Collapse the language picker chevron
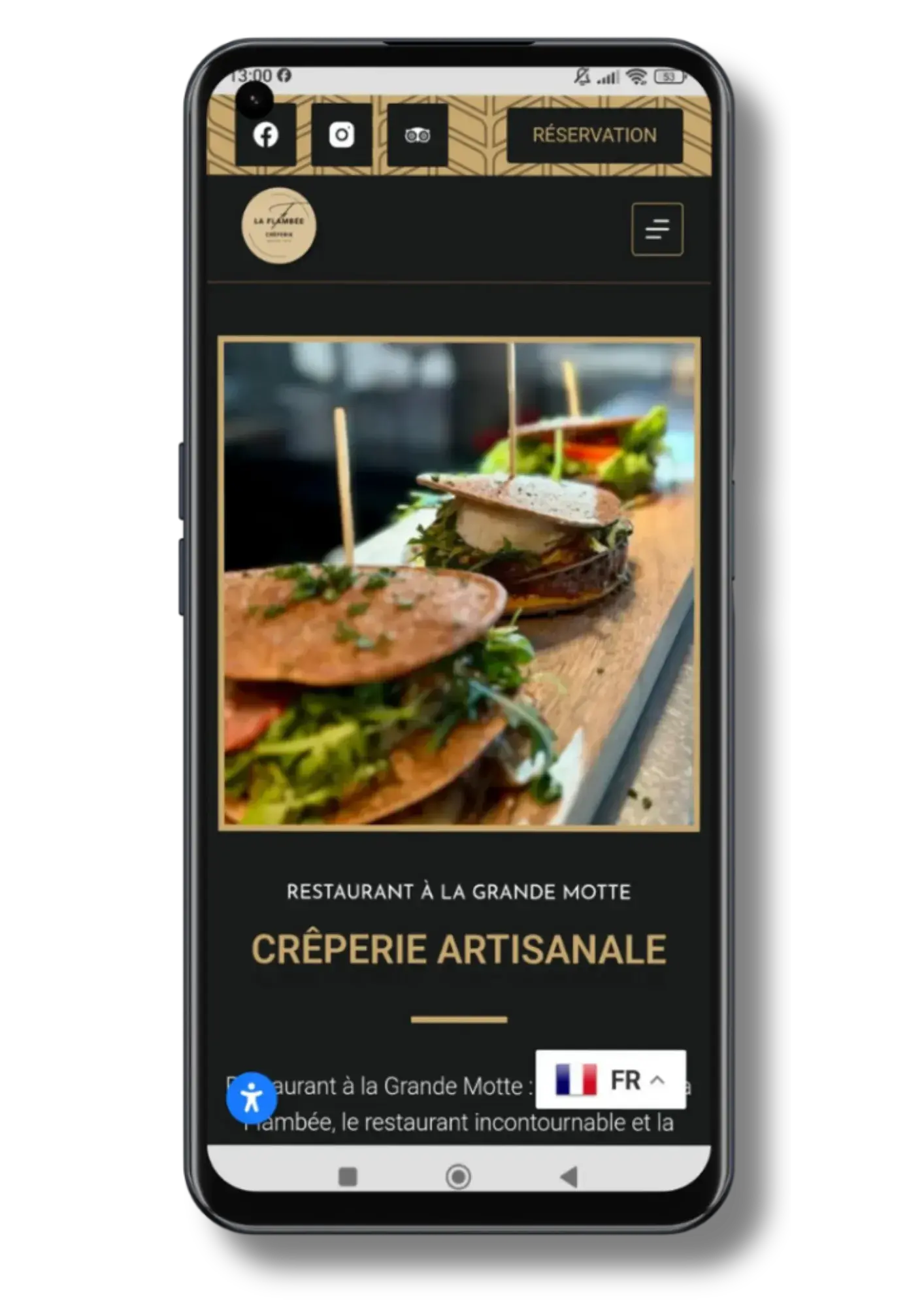 click(657, 1081)
